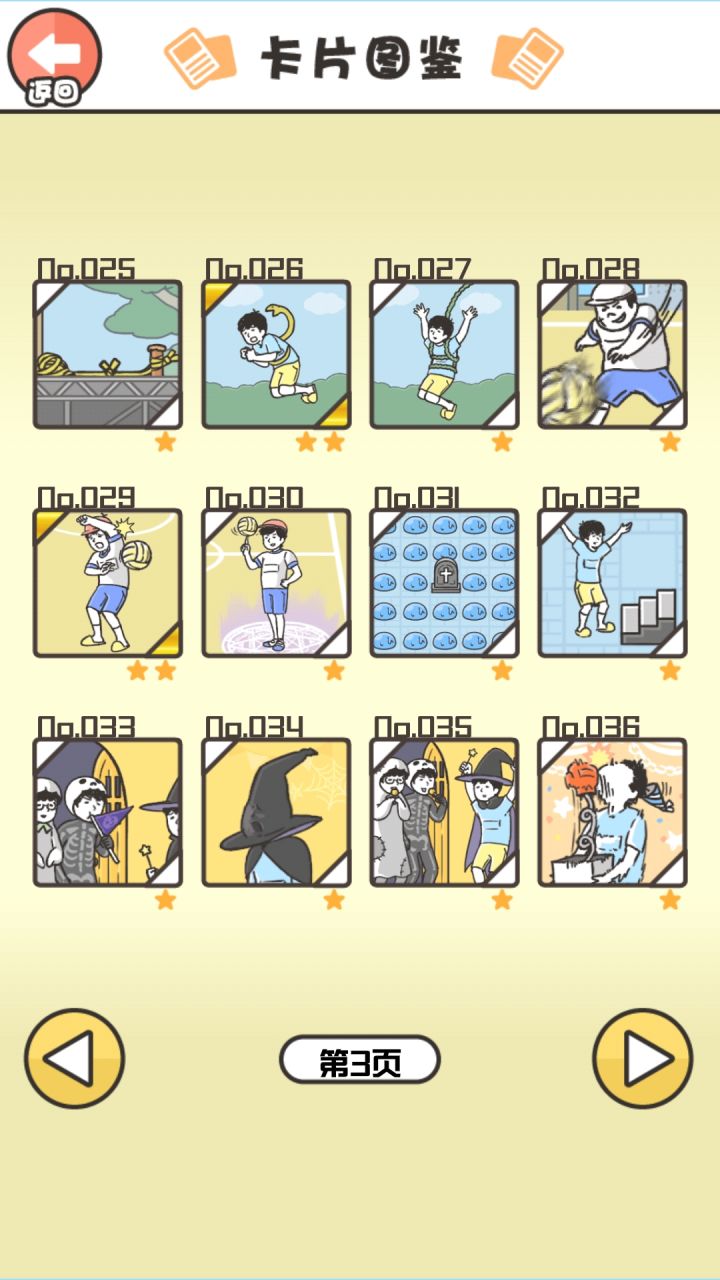Viewport: 720px width, 1280px height.
Task: Open card No.032
Action: [x=613, y=583]
